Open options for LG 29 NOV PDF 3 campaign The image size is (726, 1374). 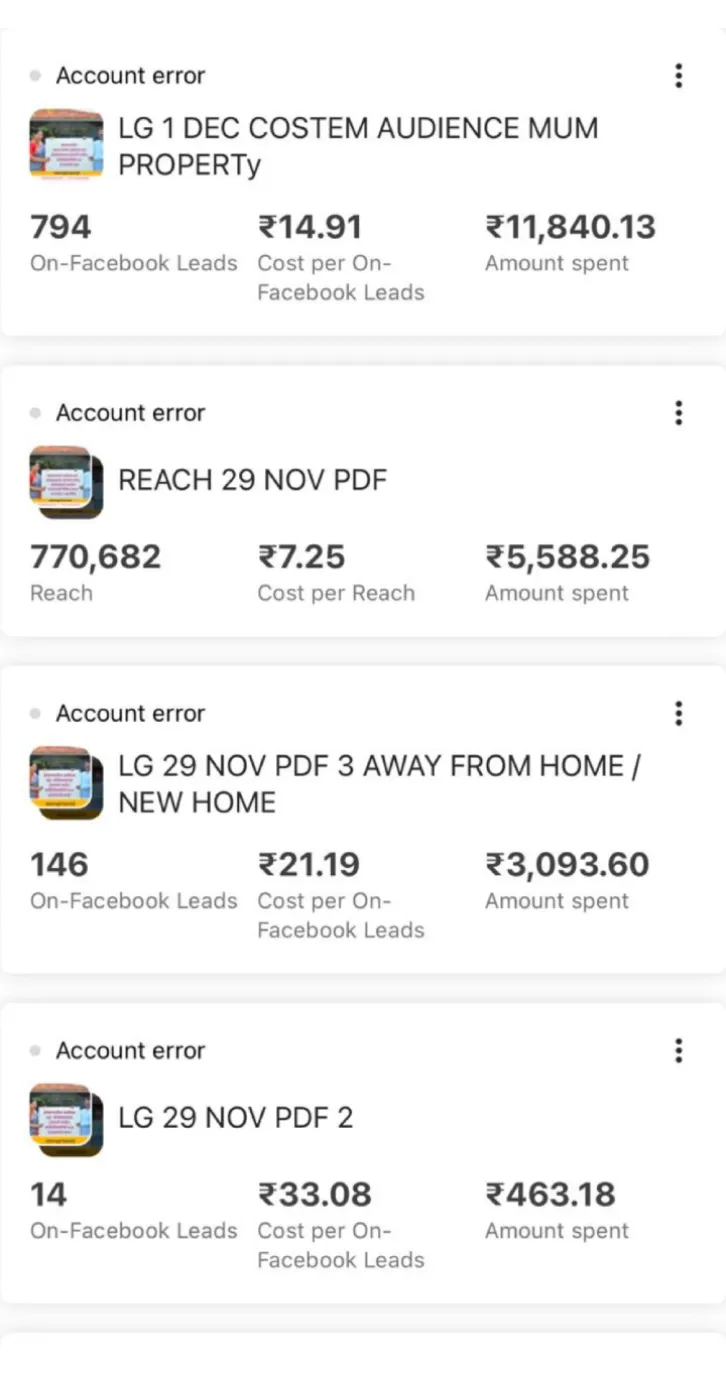click(678, 713)
